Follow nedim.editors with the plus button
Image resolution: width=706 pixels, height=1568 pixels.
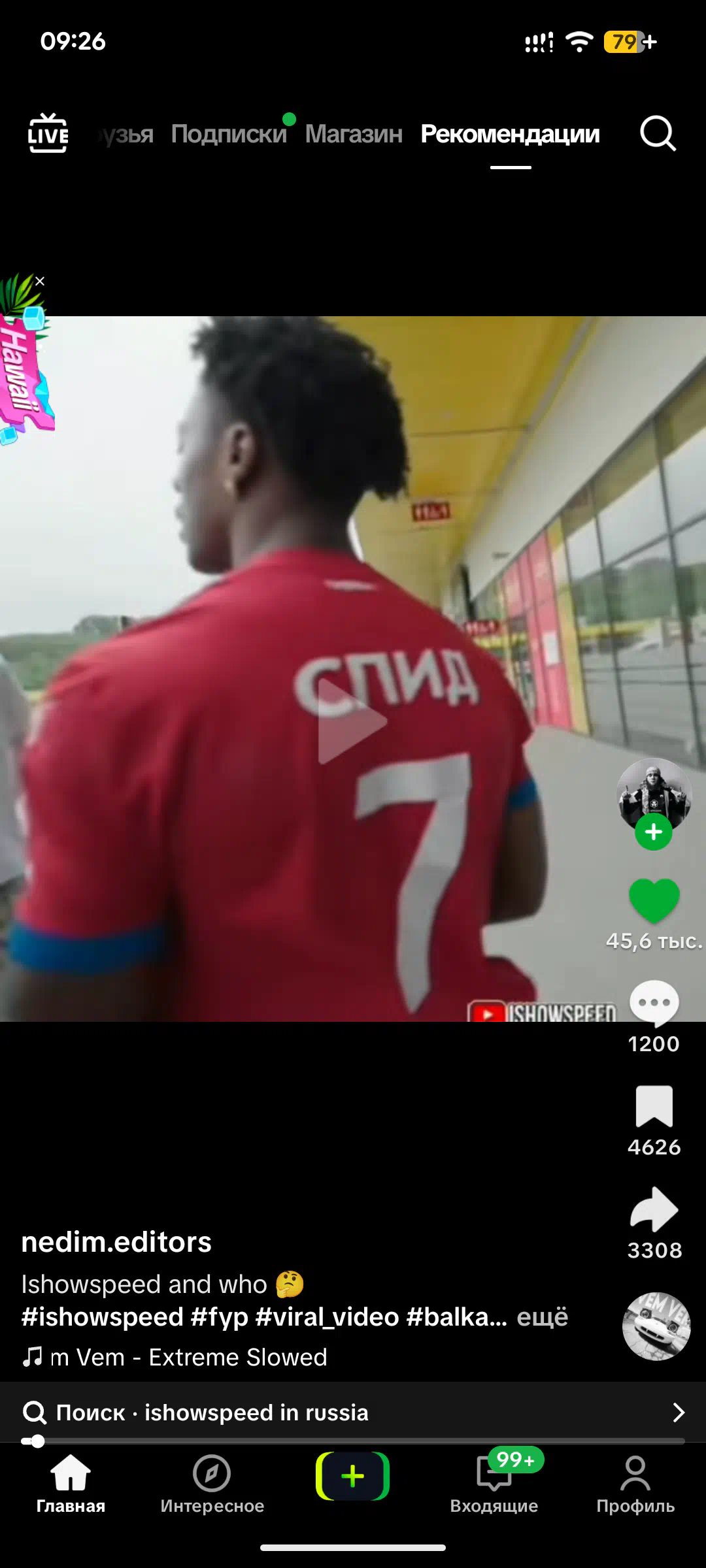(654, 832)
